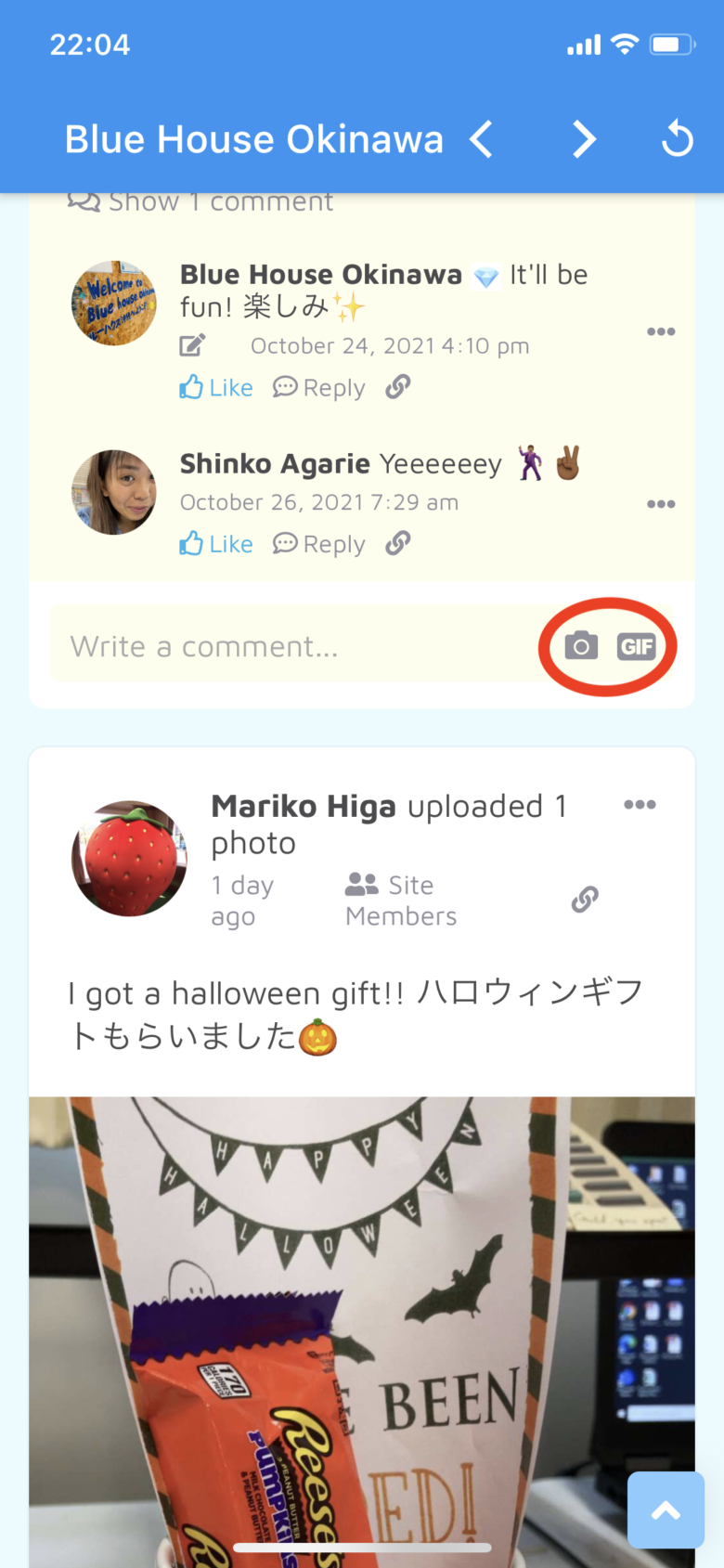
Task: Open the Halloween gift photo
Action: coord(362,1318)
